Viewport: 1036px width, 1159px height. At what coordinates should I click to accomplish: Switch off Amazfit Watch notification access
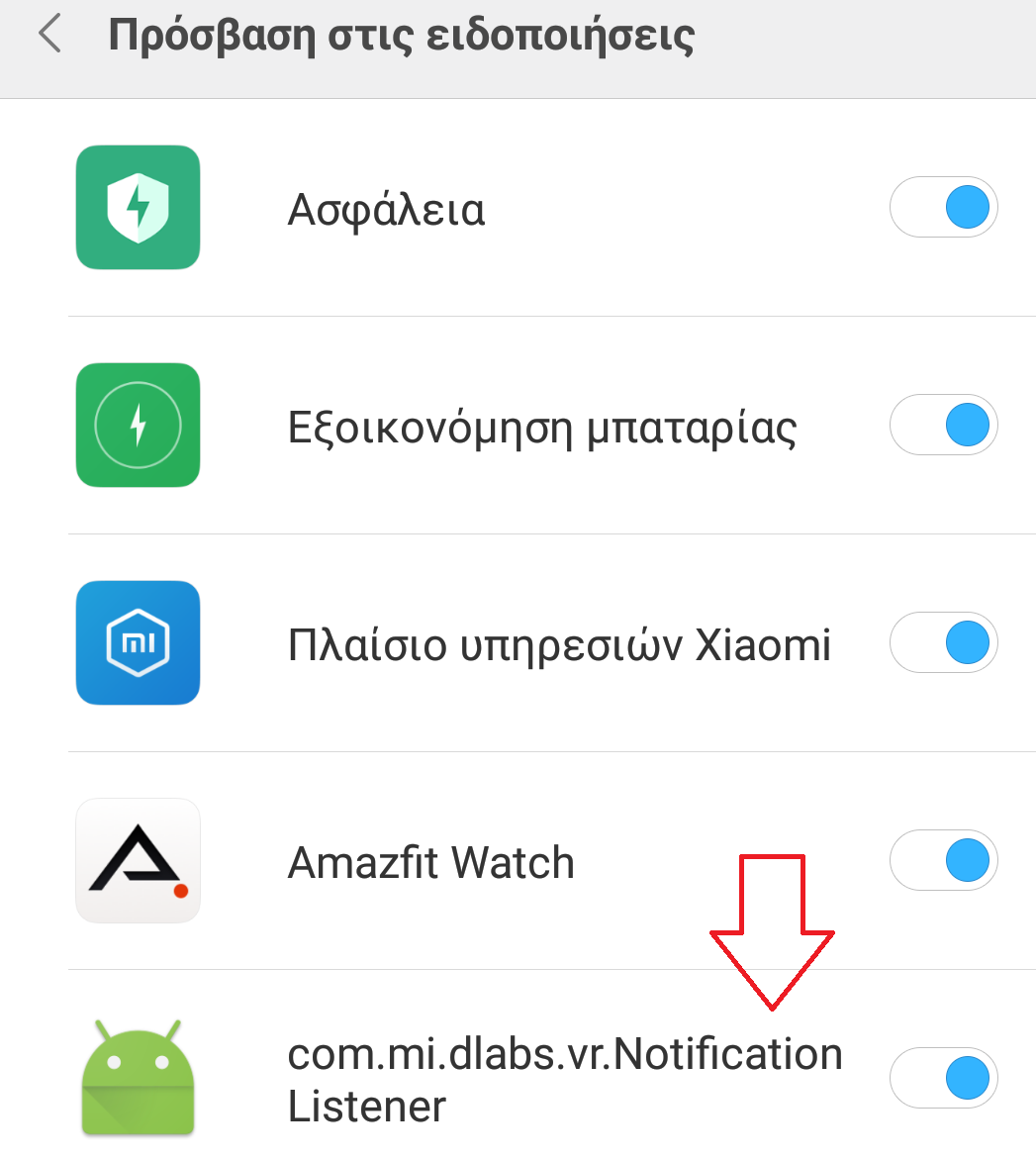coord(943,860)
